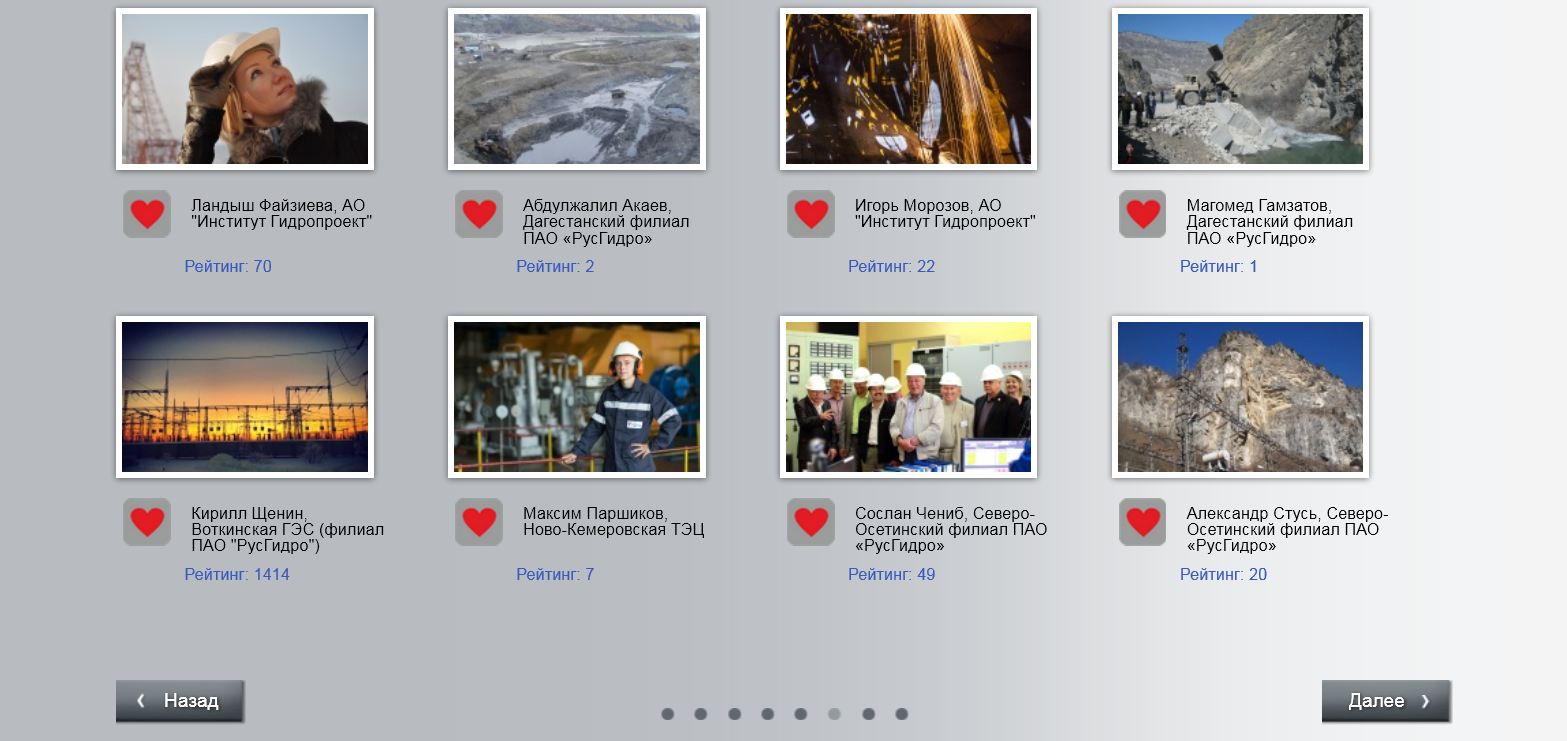Image resolution: width=1567 pixels, height=741 pixels.
Task: View Максим Паршиков's worker portrait photo
Action: click(577, 397)
